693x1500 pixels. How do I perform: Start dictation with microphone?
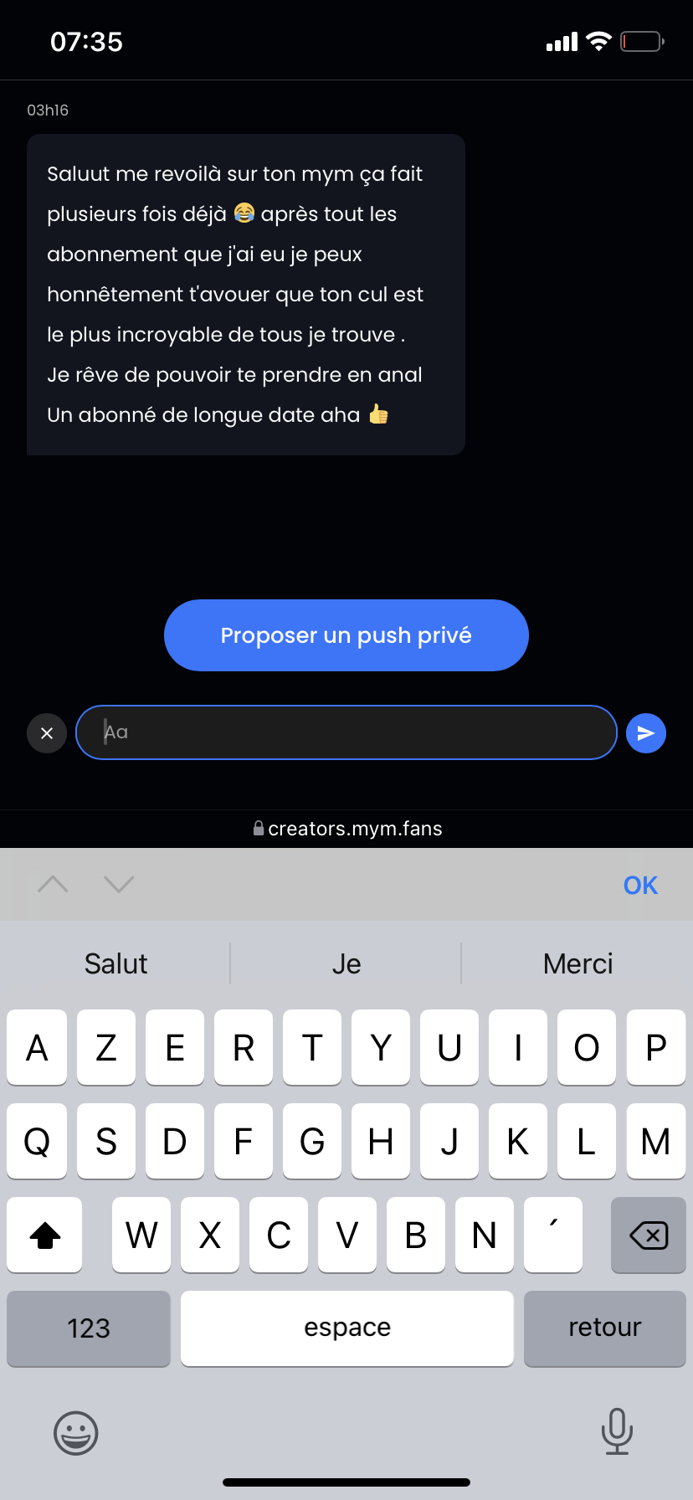pos(617,1431)
